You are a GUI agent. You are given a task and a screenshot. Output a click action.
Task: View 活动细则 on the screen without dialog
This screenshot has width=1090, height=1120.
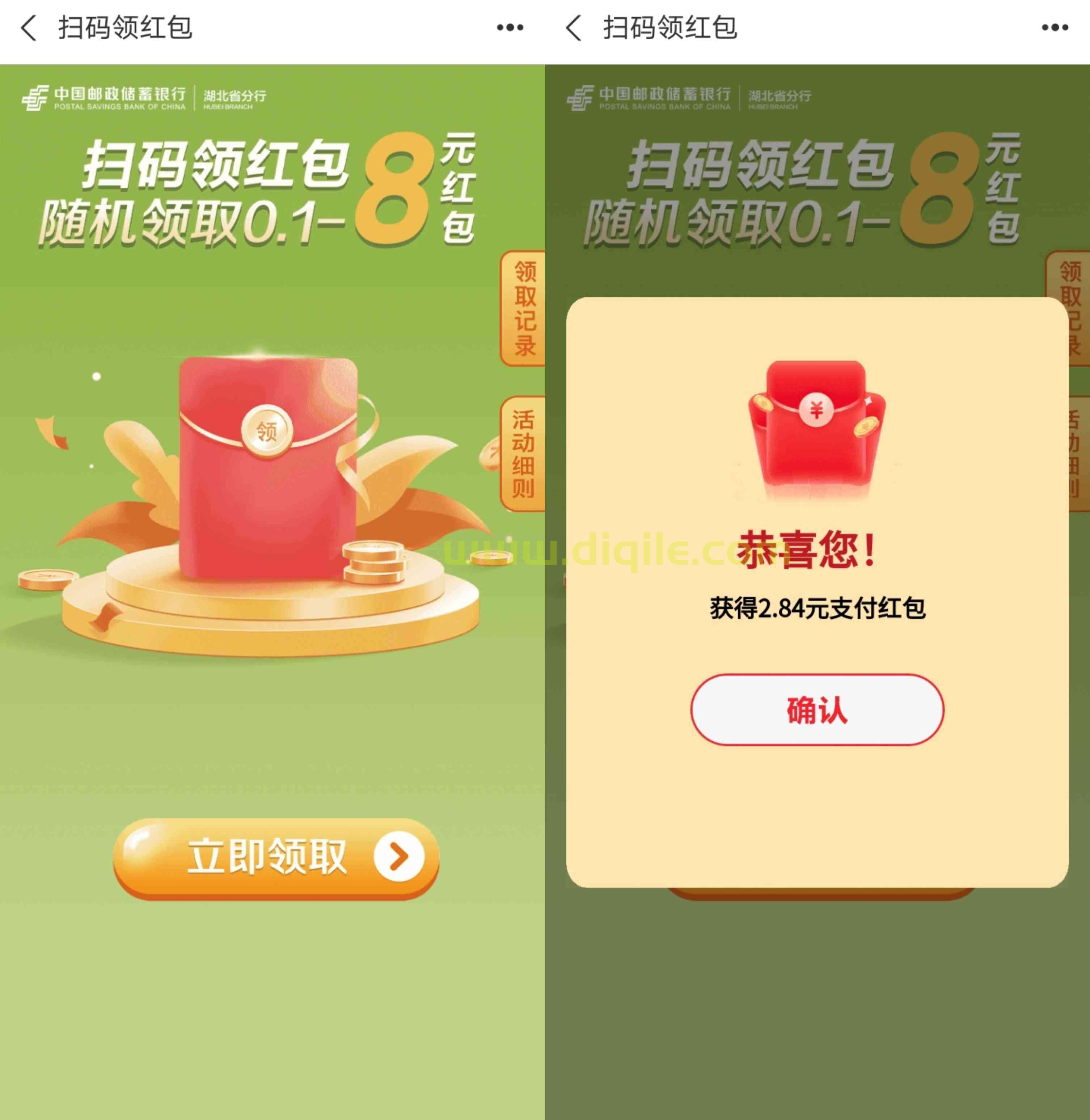pyautogui.click(x=523, y=454)
